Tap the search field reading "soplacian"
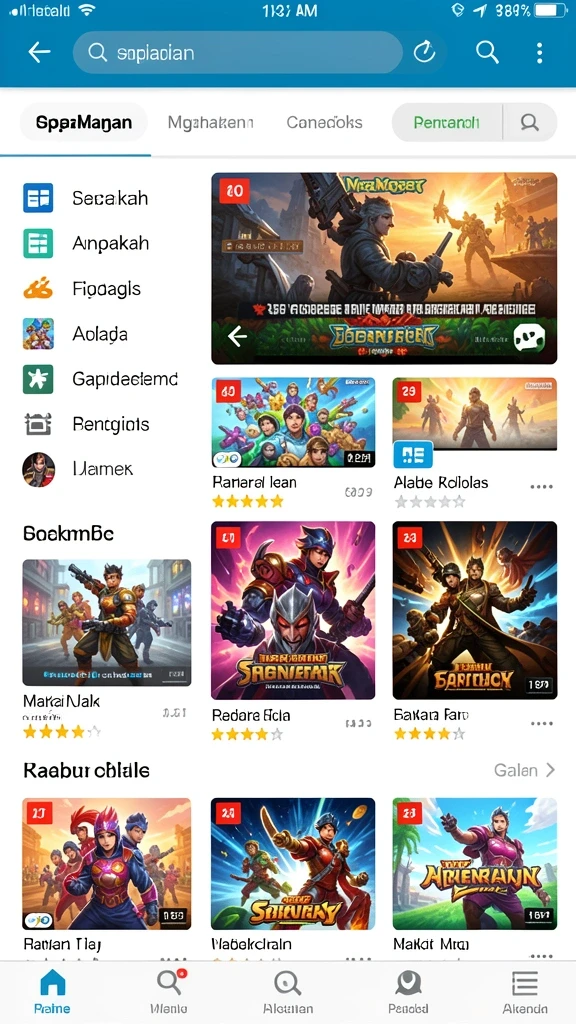 (238, 53)
